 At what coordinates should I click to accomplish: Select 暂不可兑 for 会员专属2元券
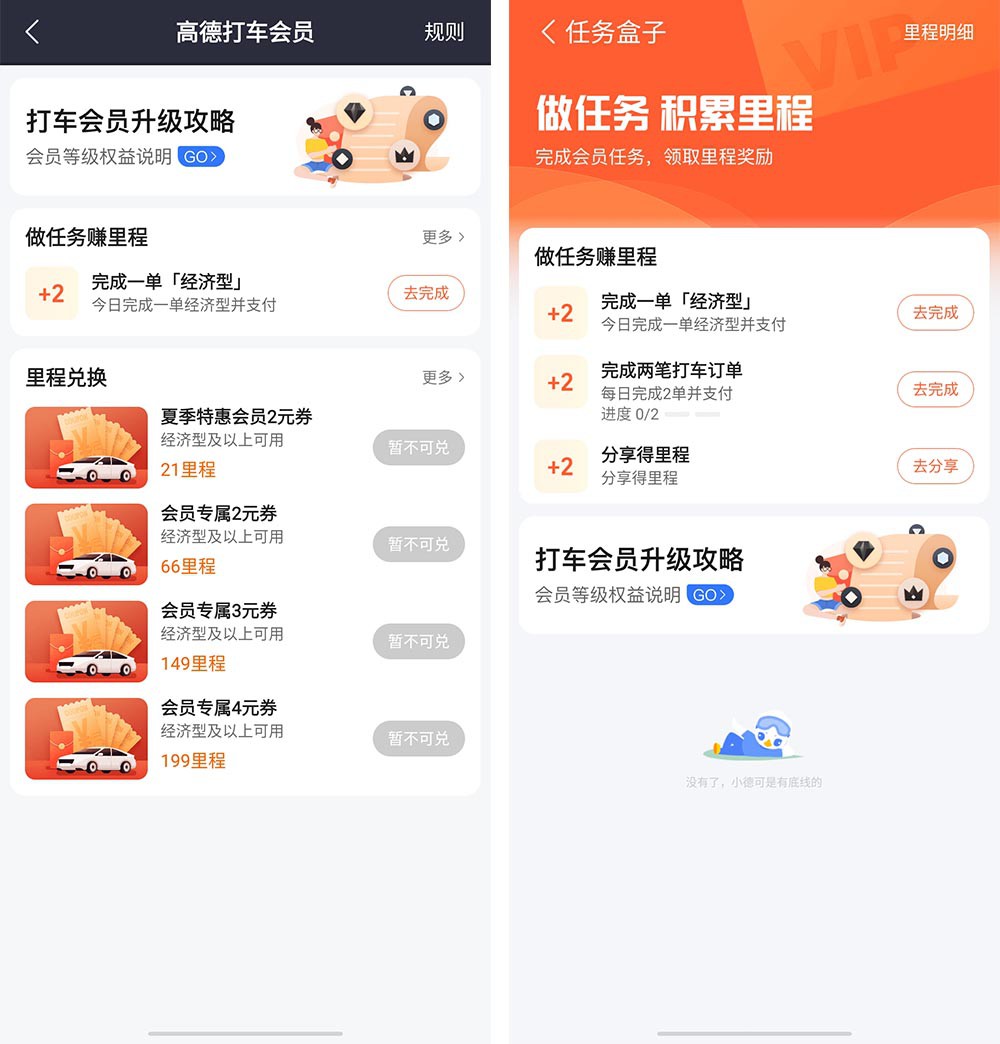pos(418,544)
